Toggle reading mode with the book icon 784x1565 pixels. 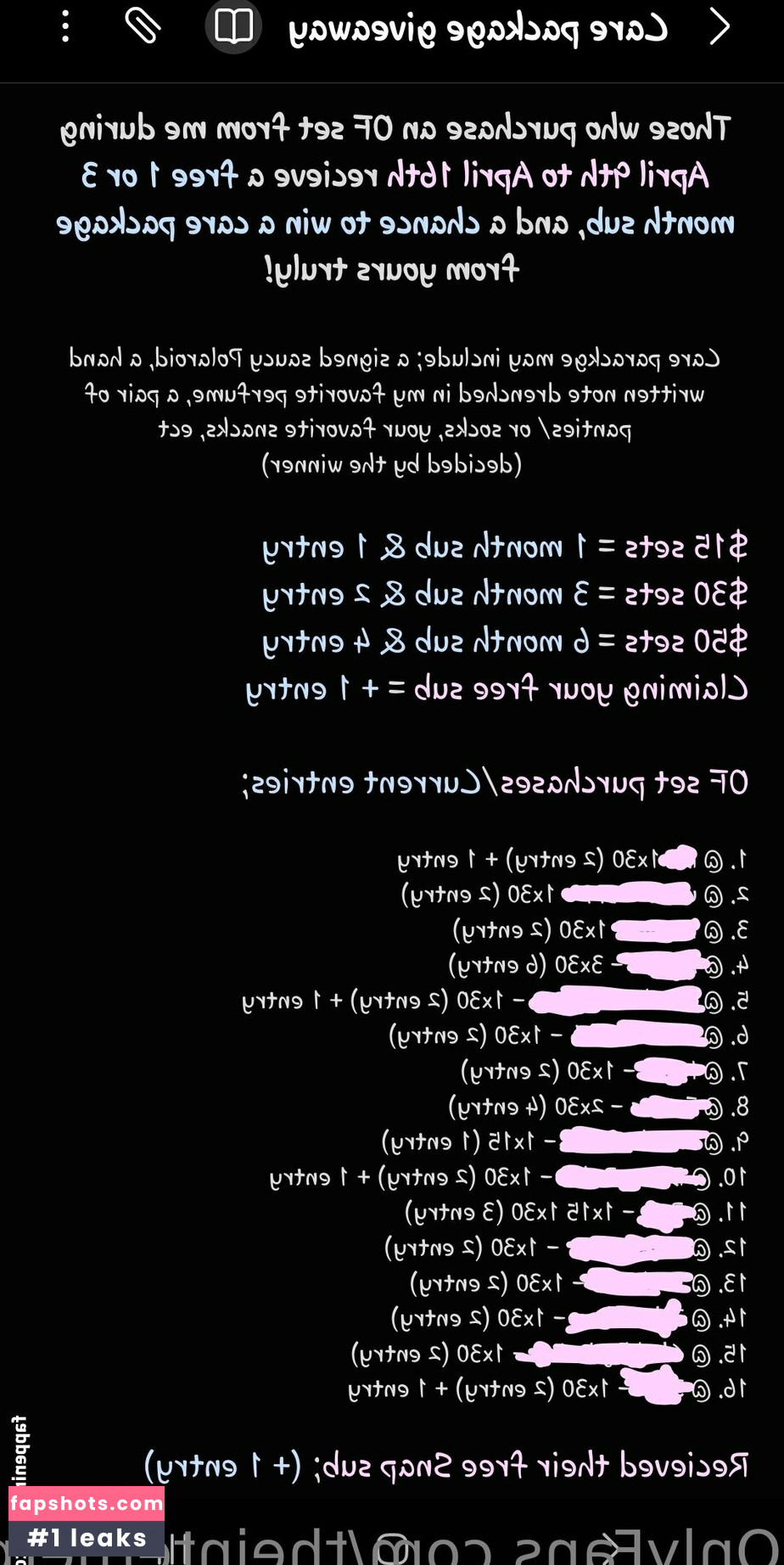coord(233,27)
